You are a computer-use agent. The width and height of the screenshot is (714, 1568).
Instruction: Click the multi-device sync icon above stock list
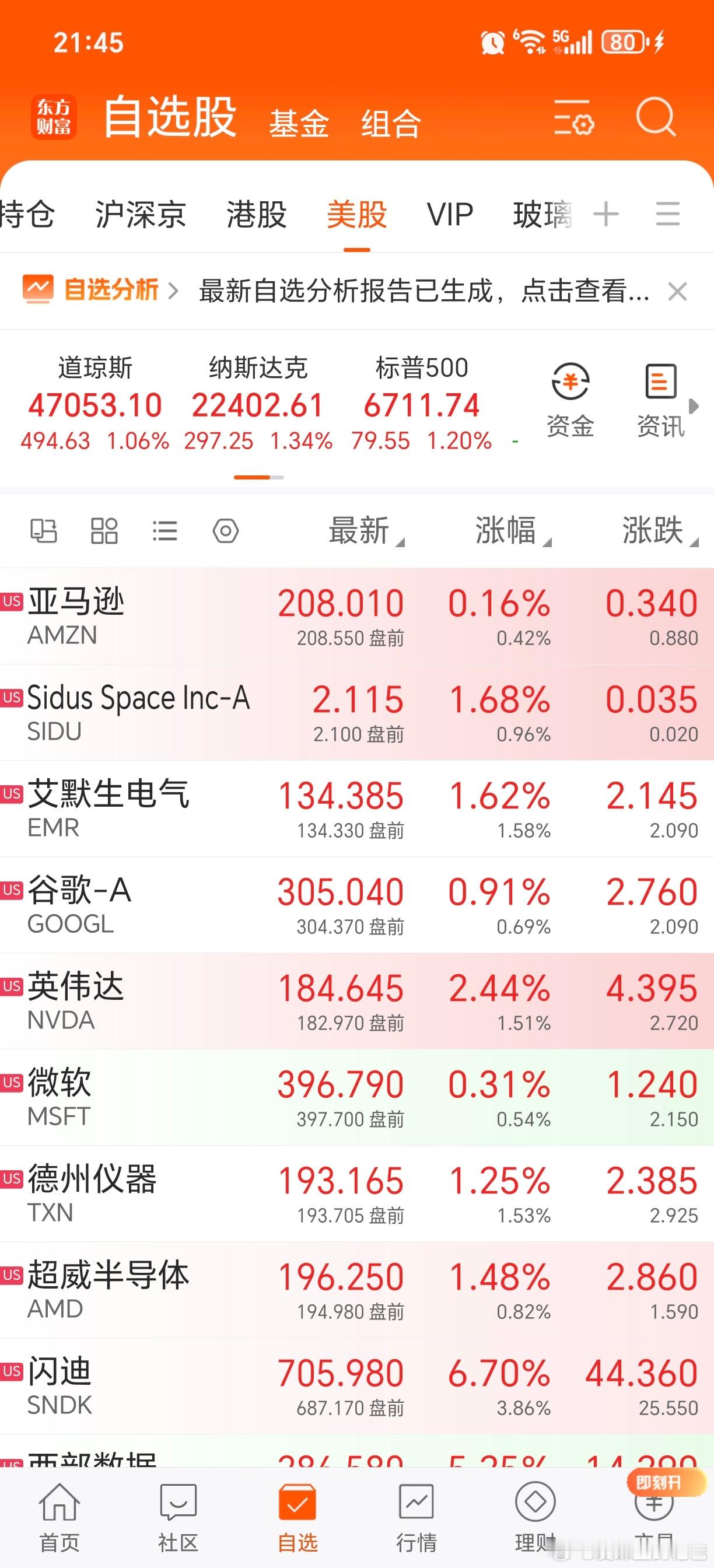point(43,531)
